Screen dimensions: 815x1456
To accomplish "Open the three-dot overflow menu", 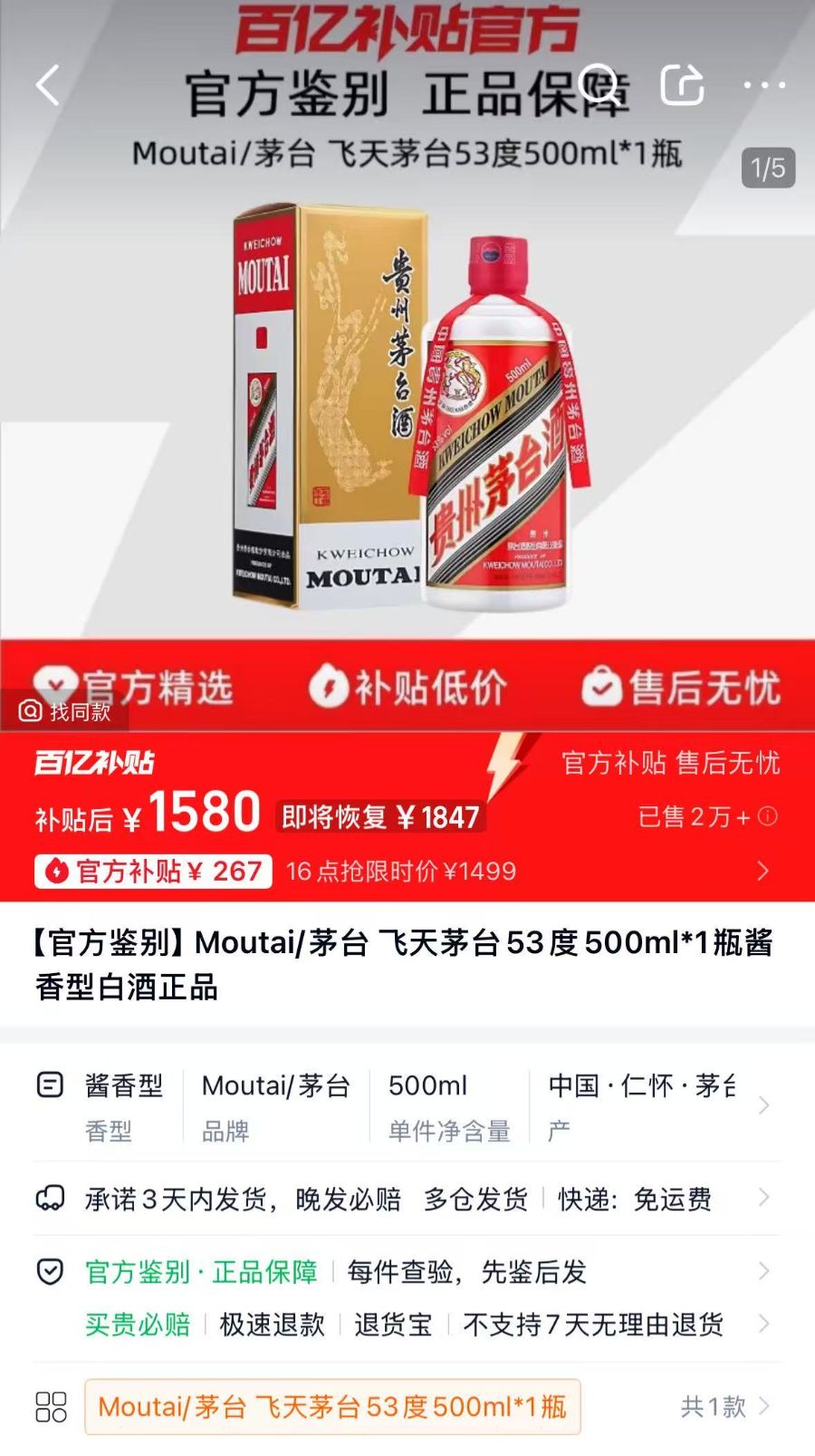I will (764, 85).
